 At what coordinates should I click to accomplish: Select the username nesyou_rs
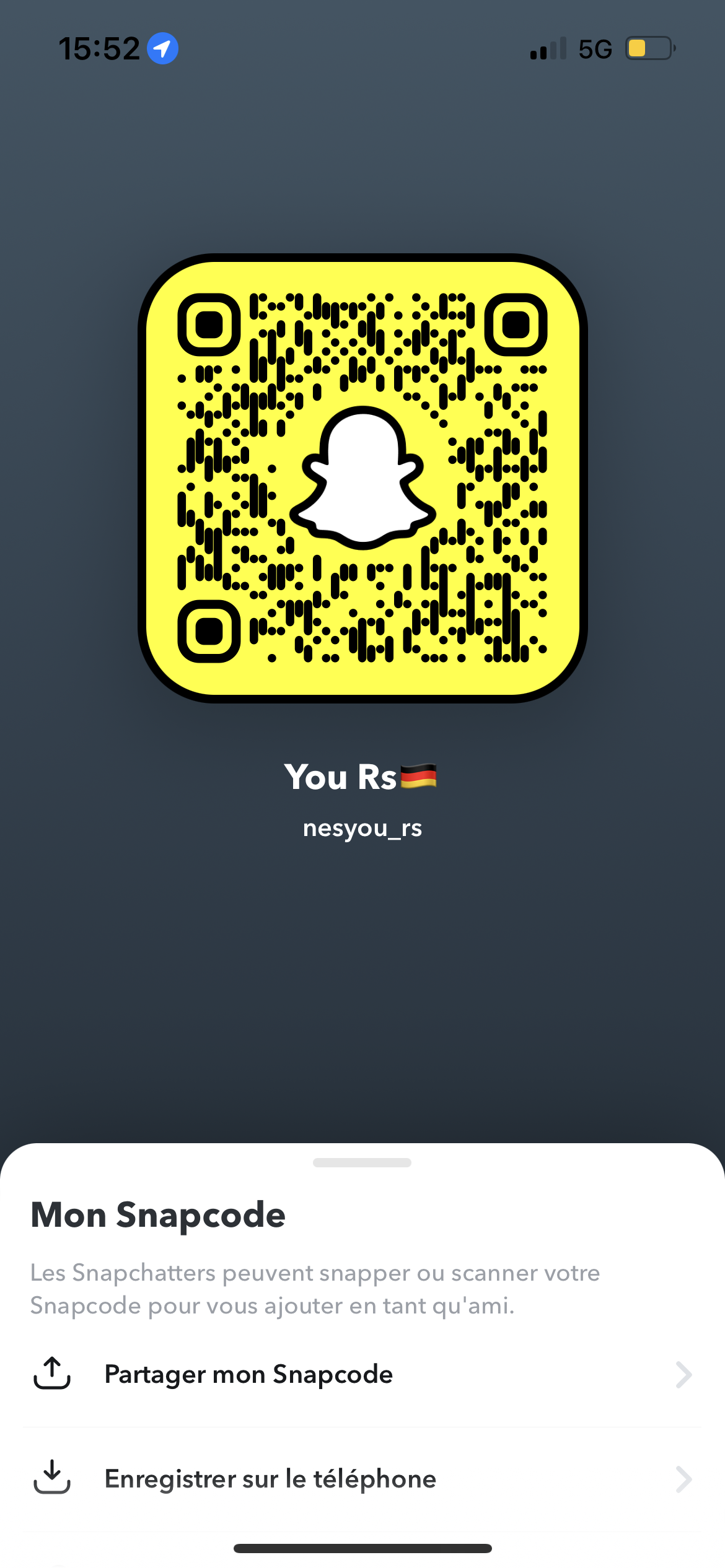pyautogui.click(x=362, y=827)
